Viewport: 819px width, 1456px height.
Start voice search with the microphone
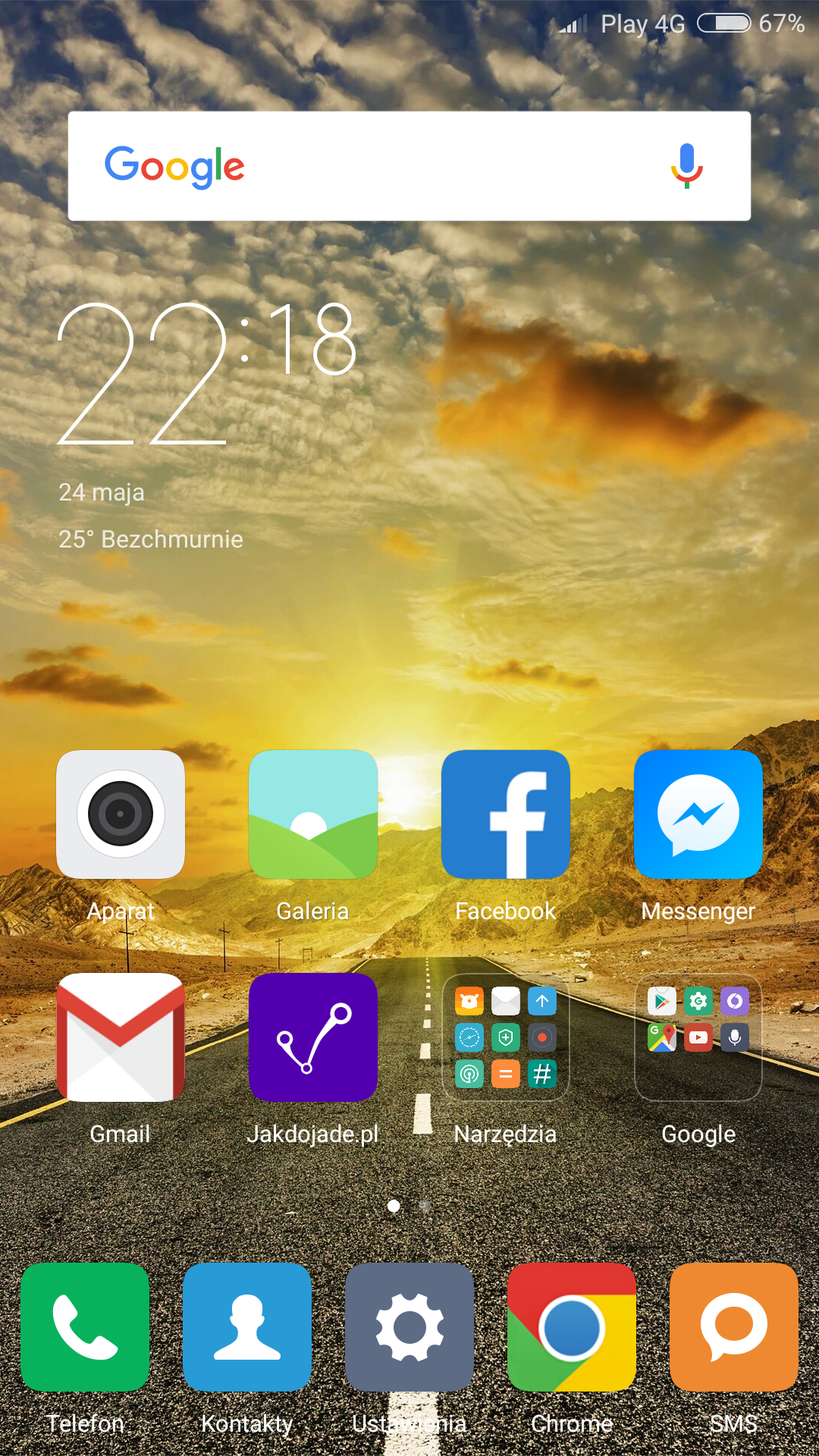pos(687,166)
